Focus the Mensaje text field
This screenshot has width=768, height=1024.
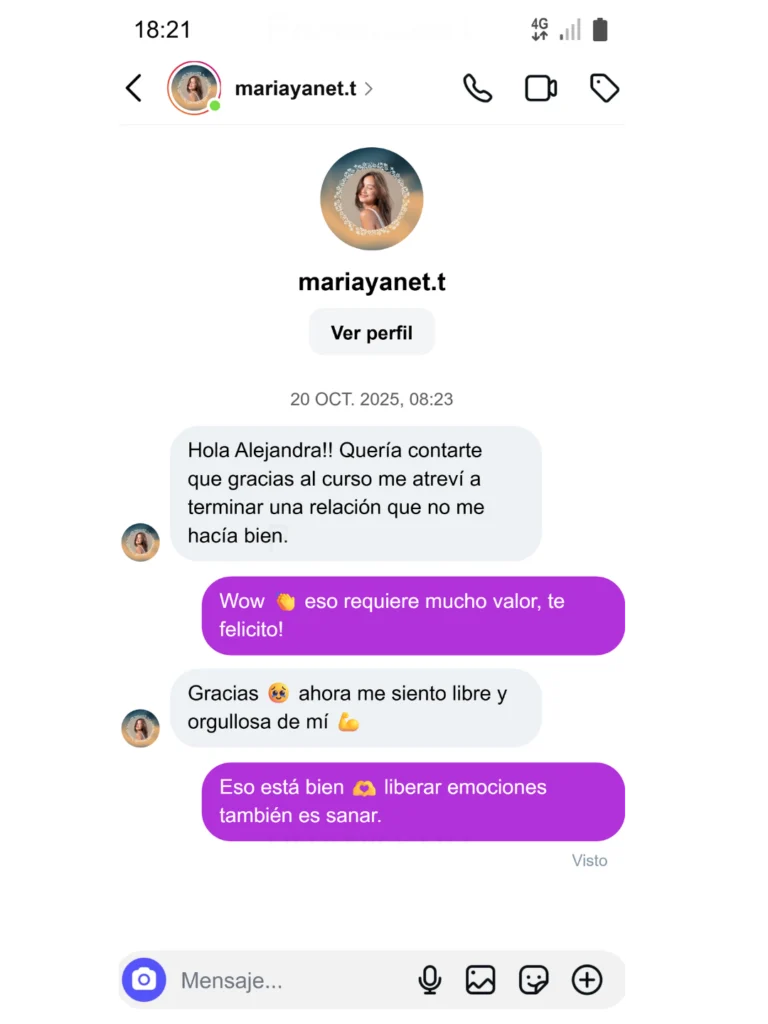pyautogui.click(x=290, y=980)
